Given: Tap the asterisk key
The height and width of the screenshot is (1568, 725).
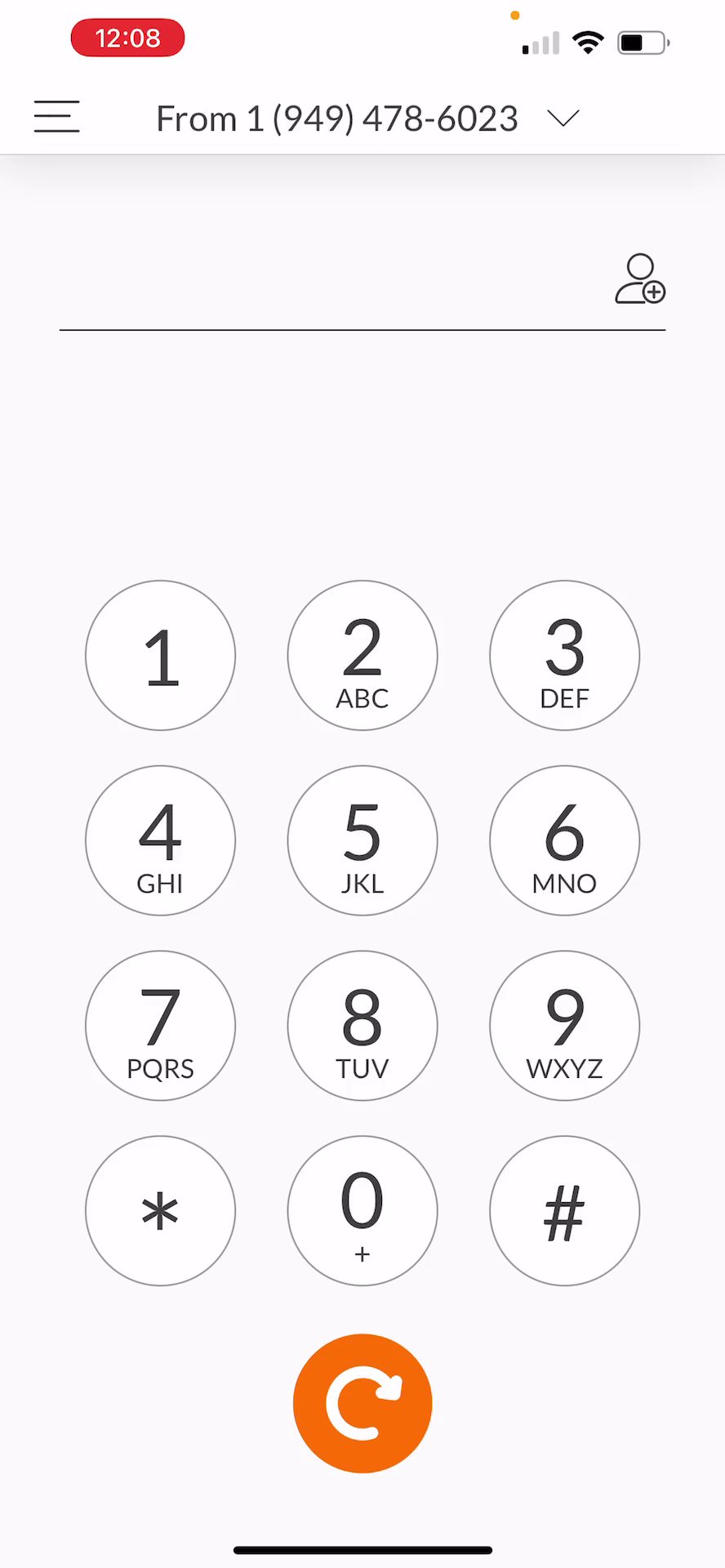Looking at the screenshot, I should click(160, 1211).
